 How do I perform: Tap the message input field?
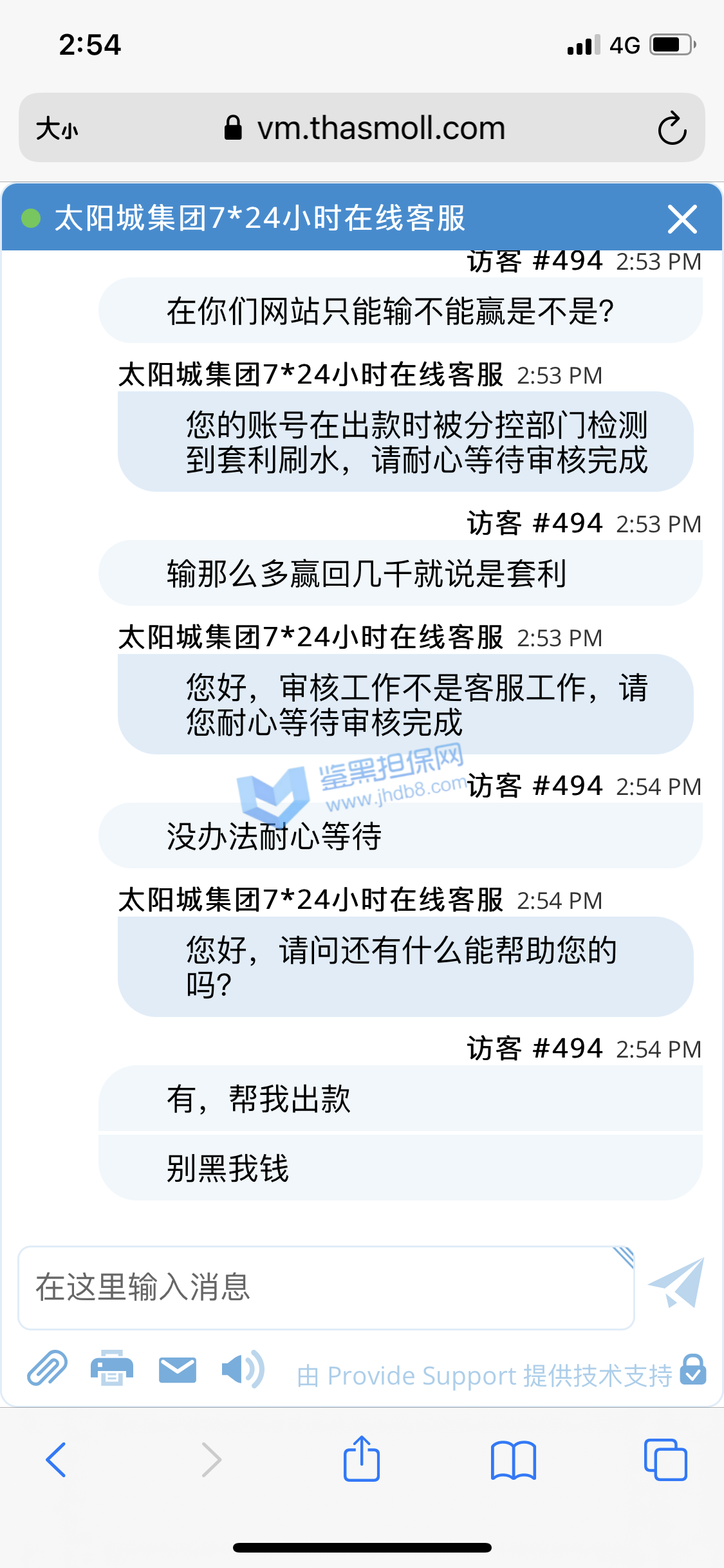pyautogui.click(x=325, y=1287)
